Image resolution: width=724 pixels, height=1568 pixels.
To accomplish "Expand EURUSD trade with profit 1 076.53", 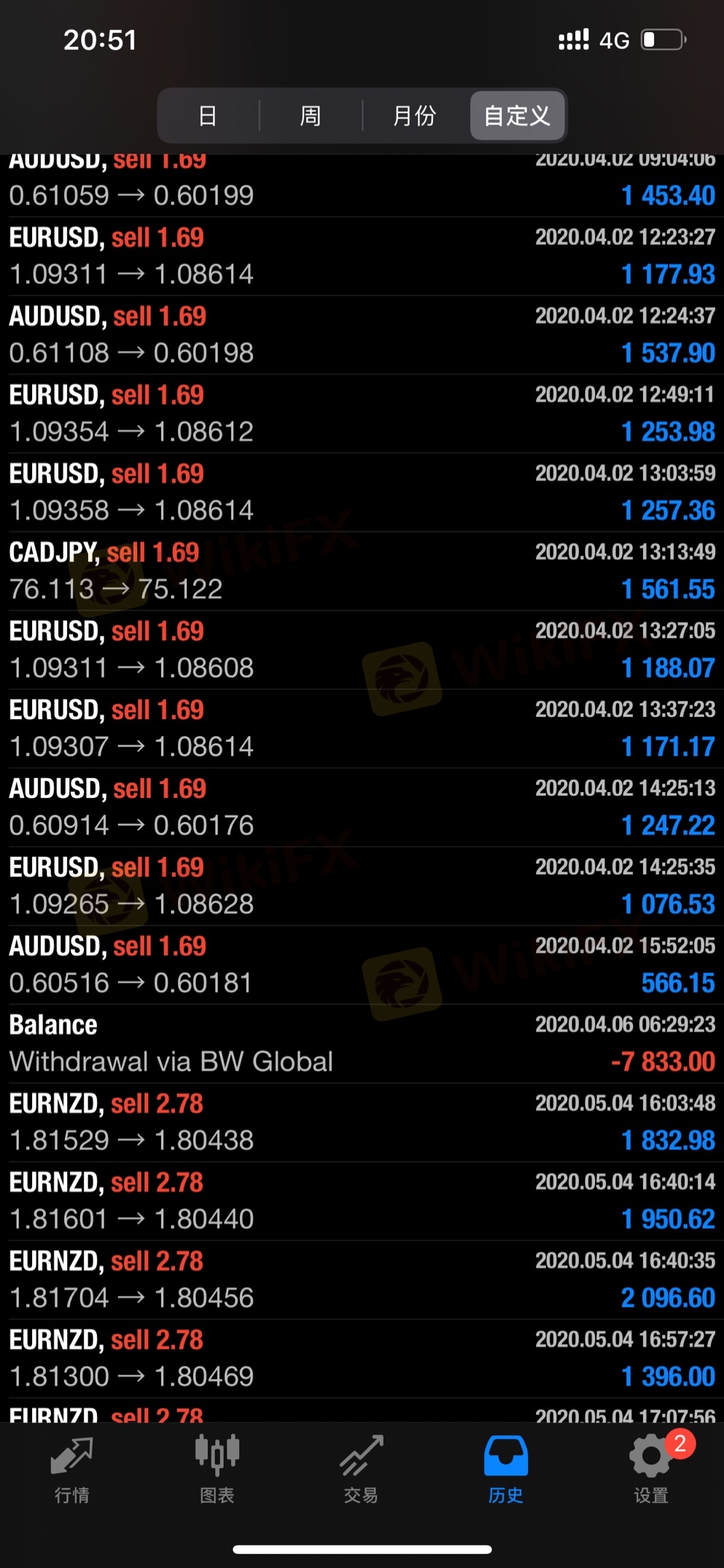I will 362,886.
